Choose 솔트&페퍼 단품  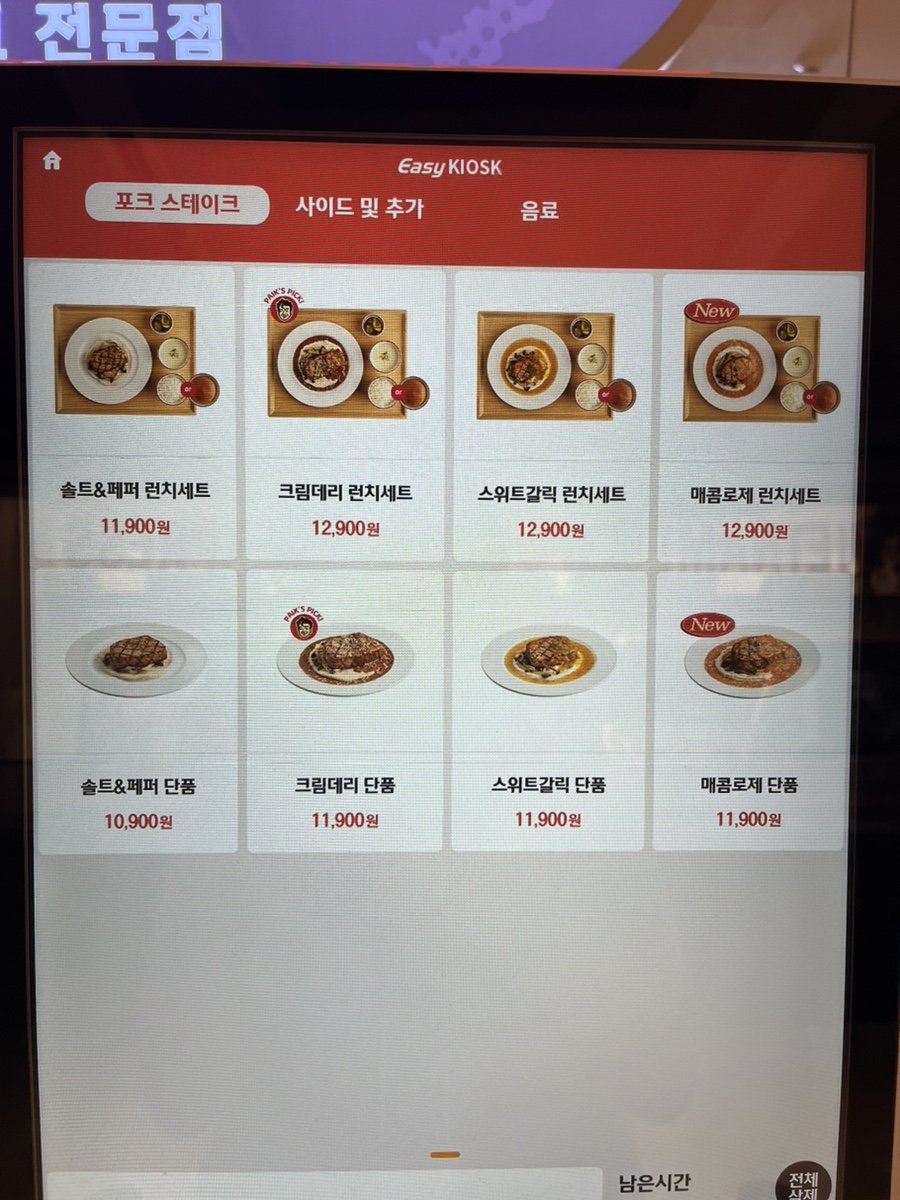point(137,710)
